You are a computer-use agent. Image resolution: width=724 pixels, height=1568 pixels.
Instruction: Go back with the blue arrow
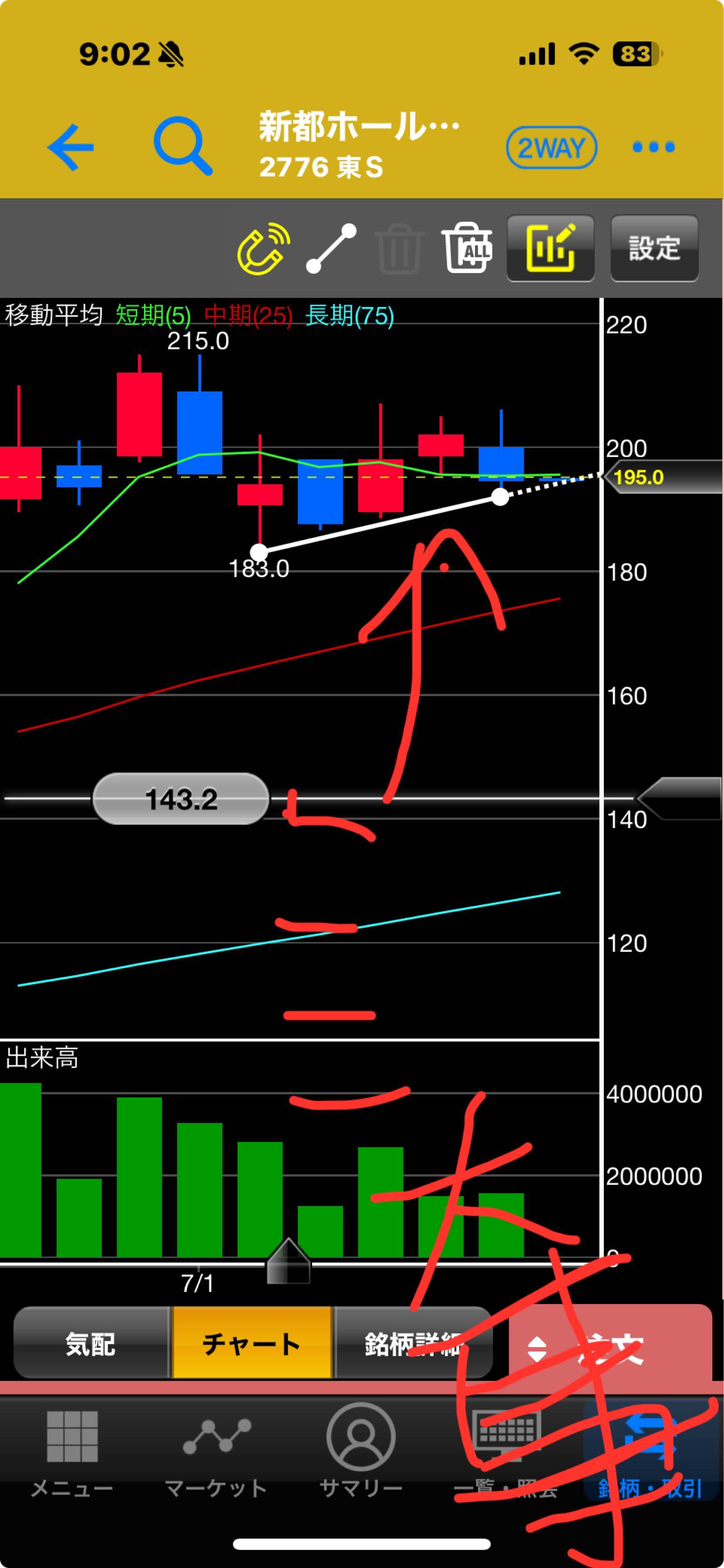(x=71, y=147)
